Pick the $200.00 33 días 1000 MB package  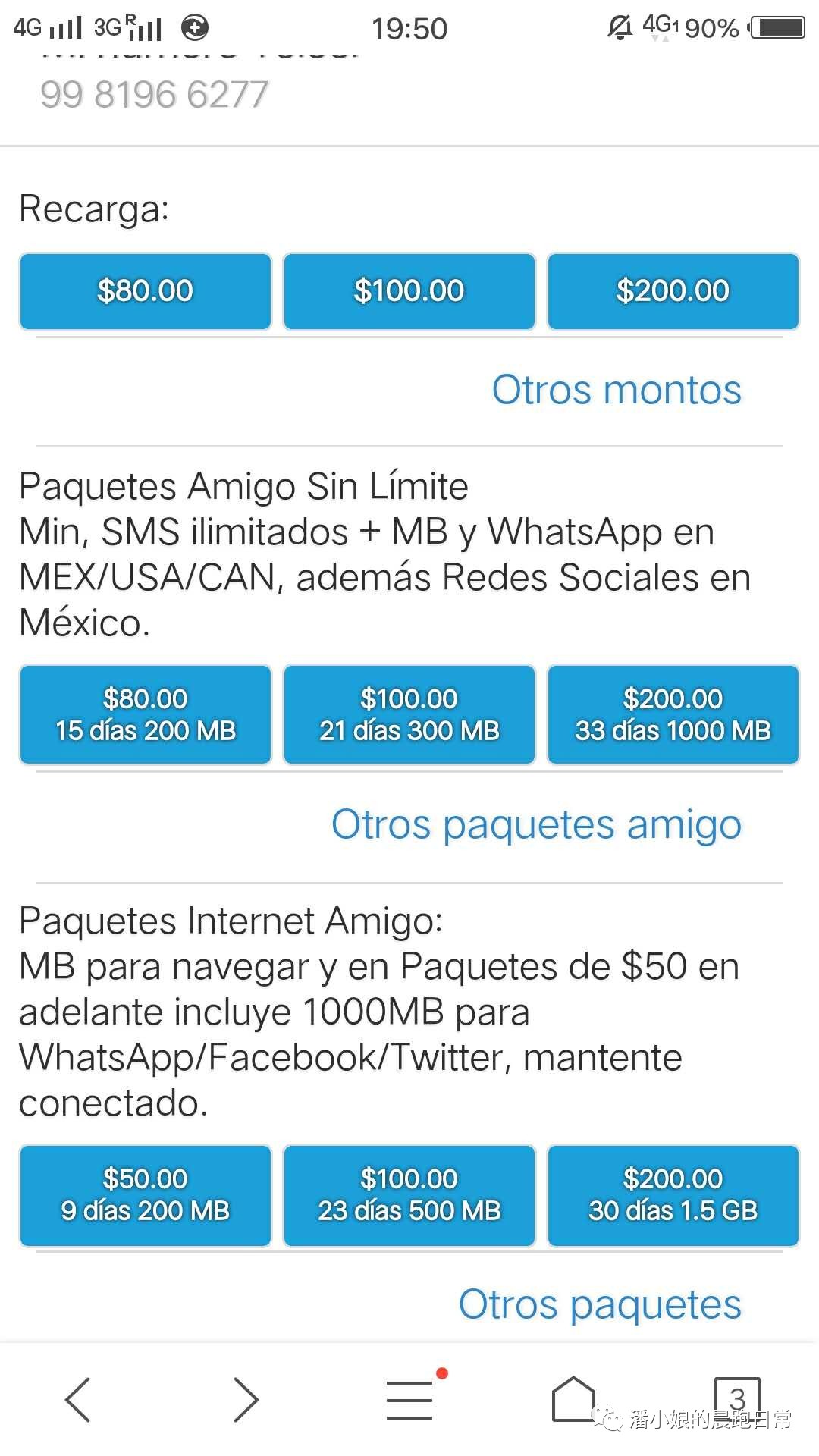[673, 714]
